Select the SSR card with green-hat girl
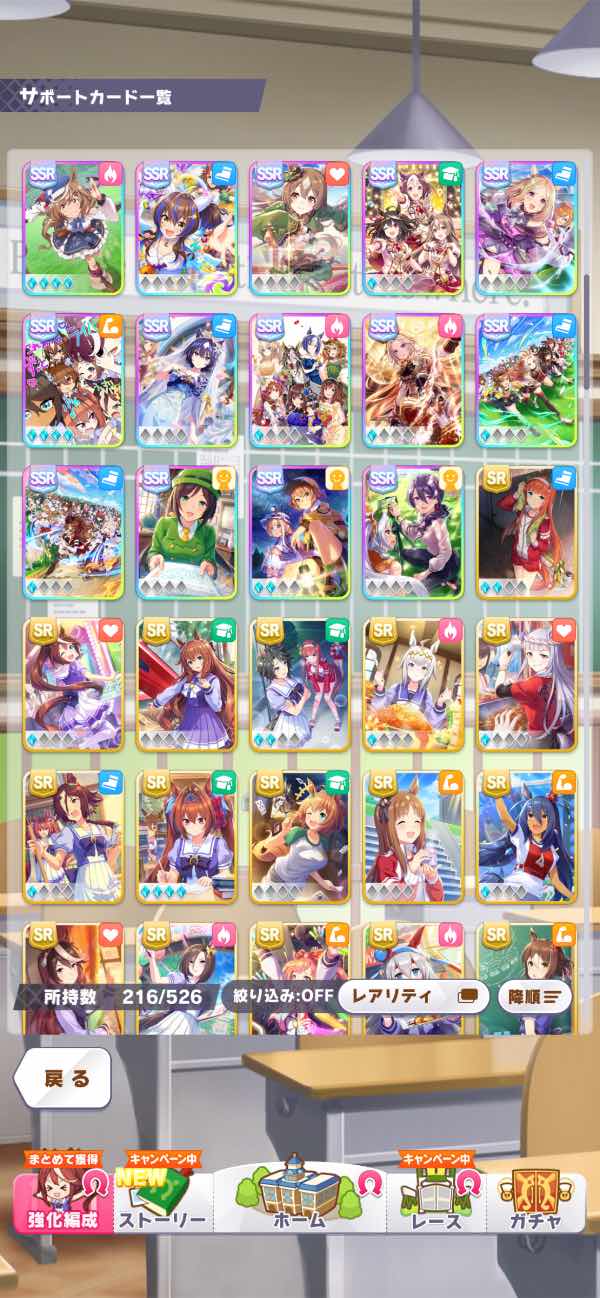The width and height of the screenshot is (600, 1298). tap(186, 532)
